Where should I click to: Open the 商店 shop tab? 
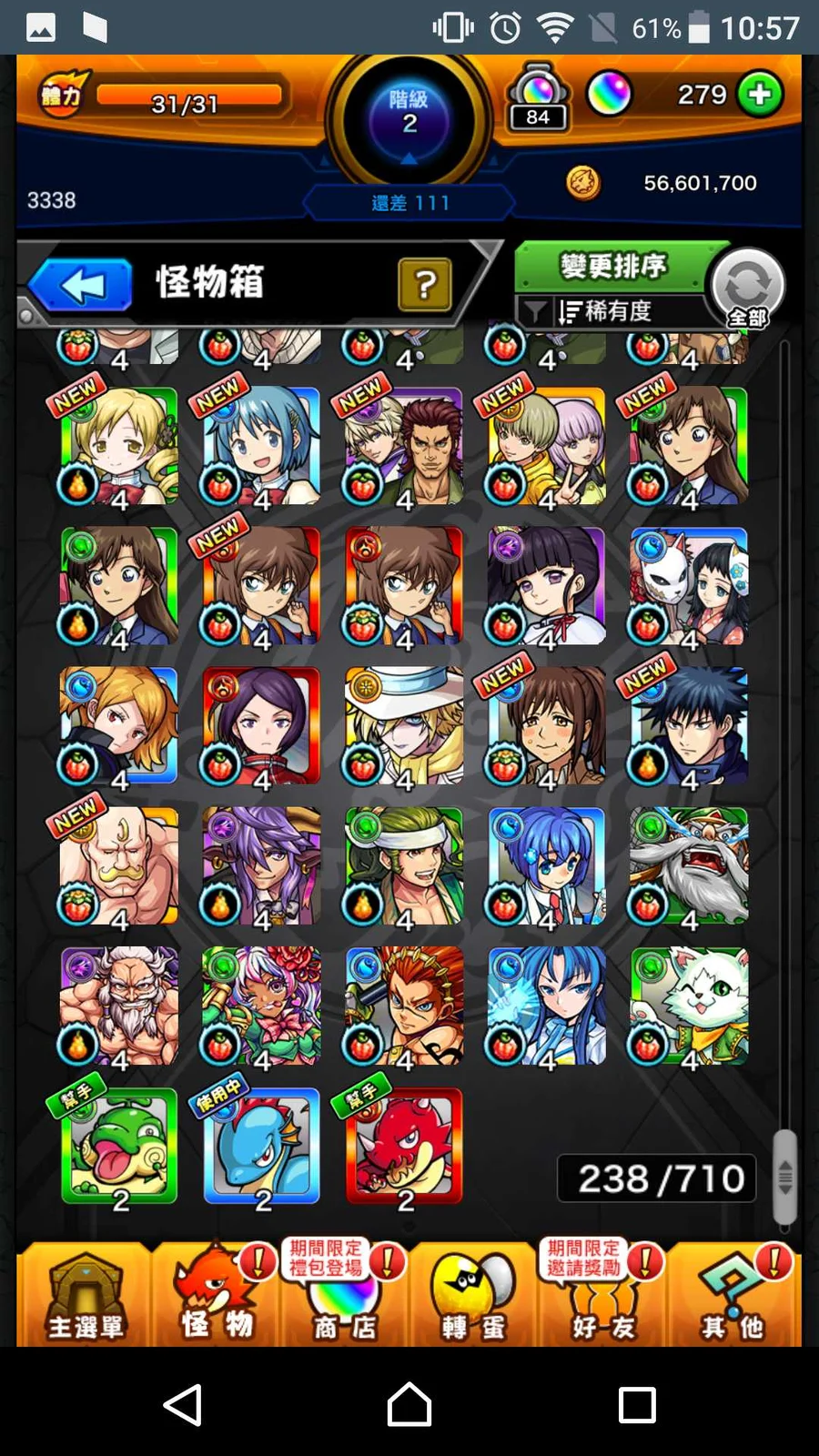(x=345, y=1297)
